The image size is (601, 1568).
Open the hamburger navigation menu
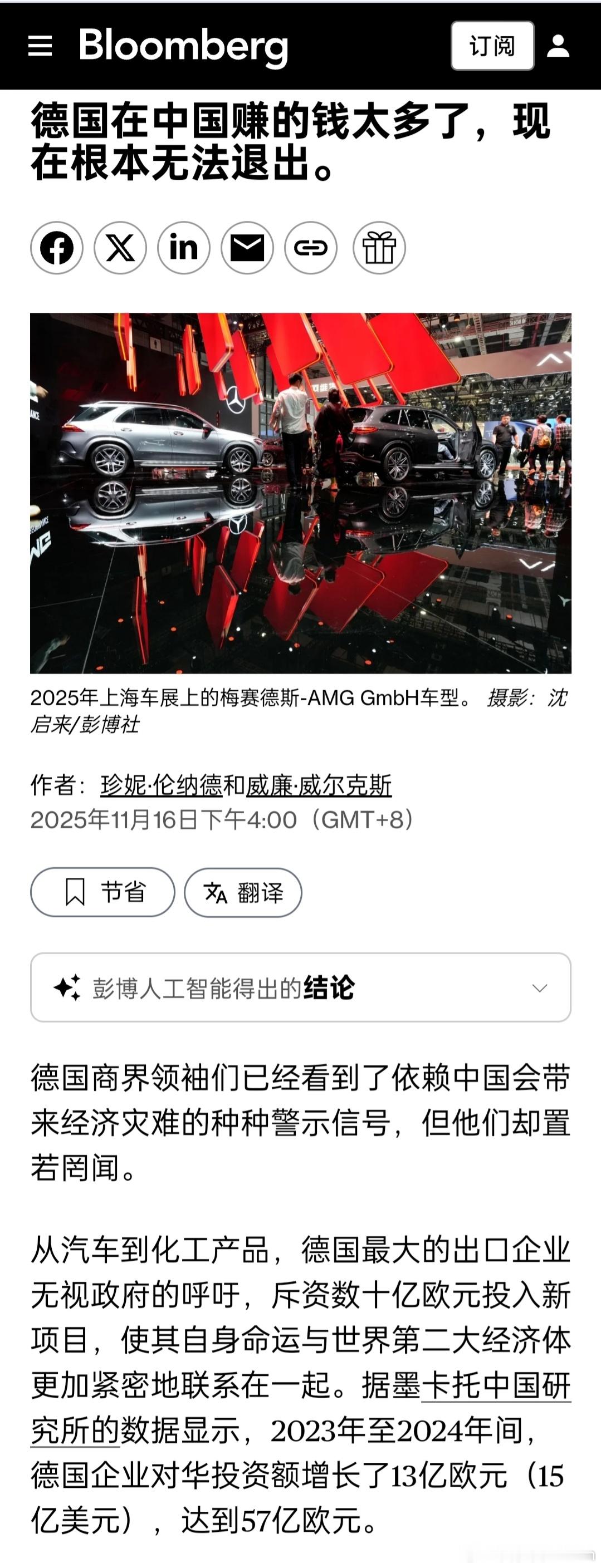[x=40, y=46]
